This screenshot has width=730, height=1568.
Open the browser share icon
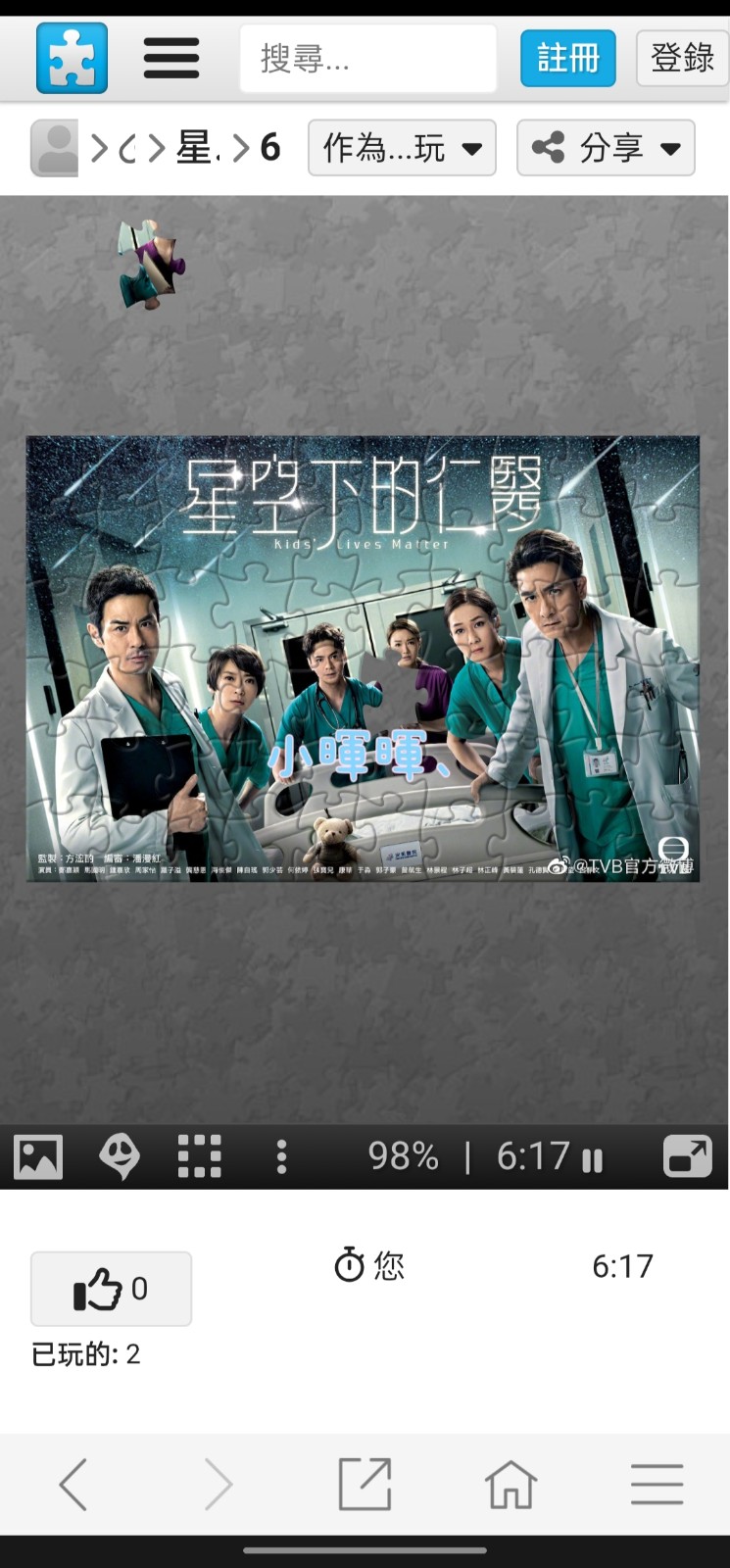click(365, 1485)
